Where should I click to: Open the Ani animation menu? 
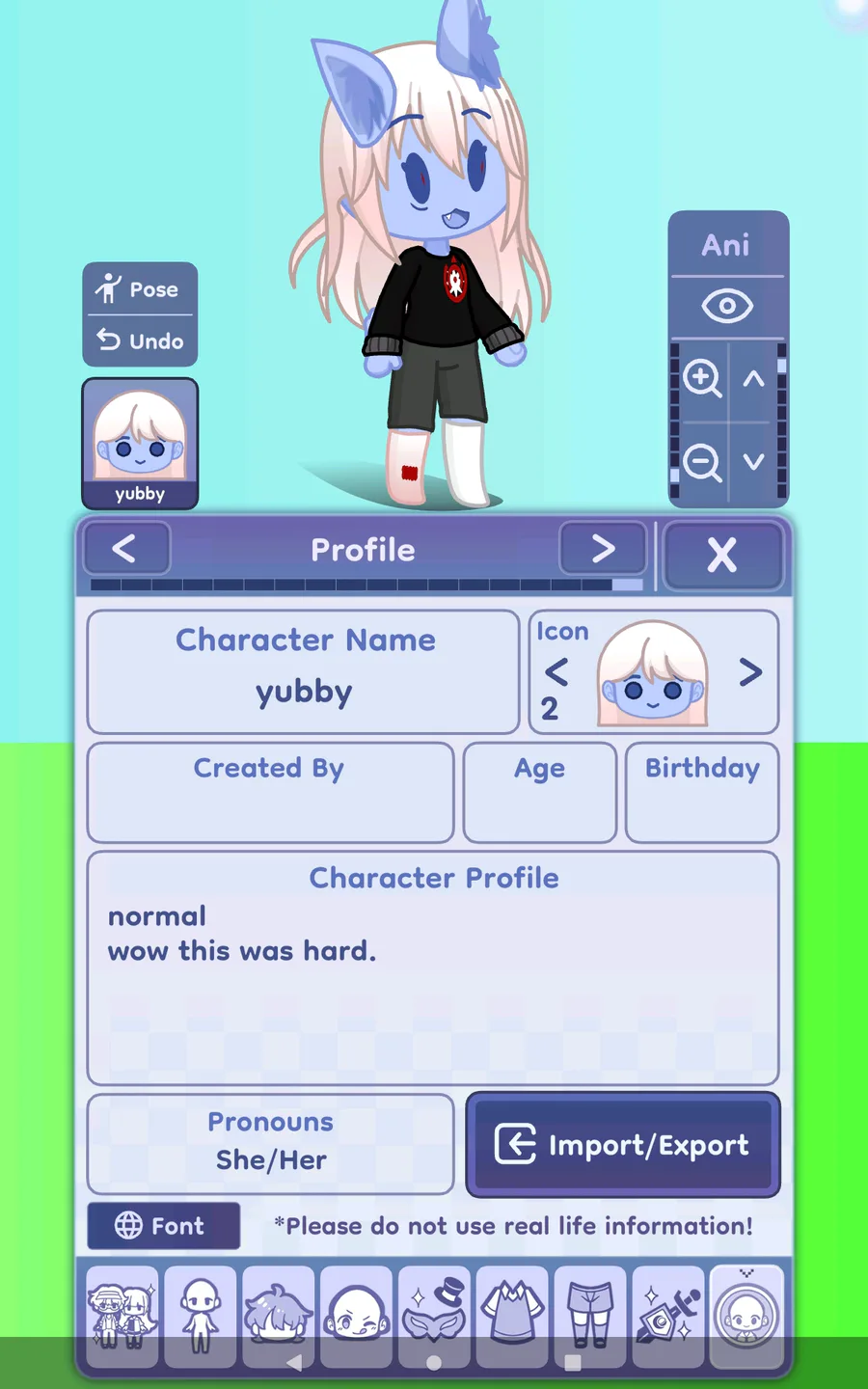click(x=727, y=245)
